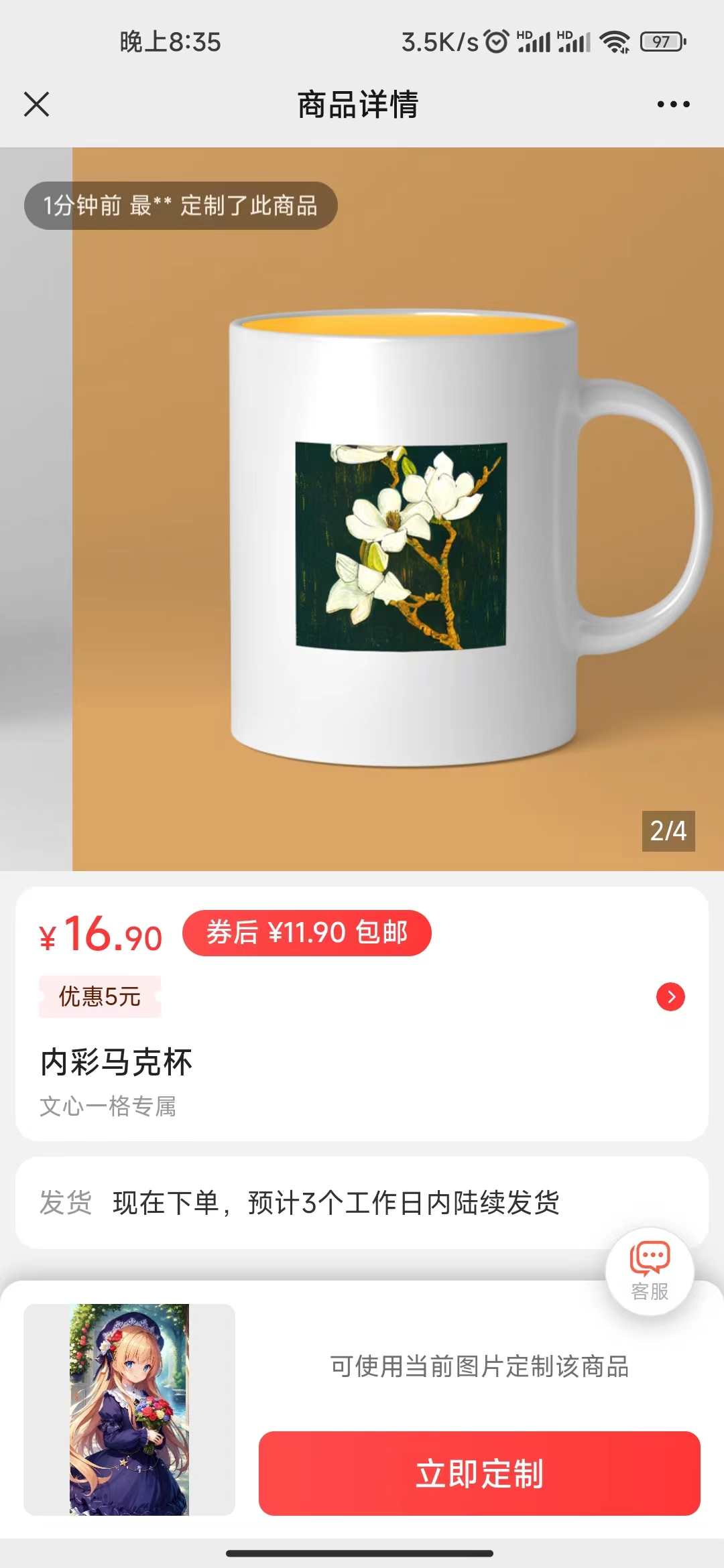View the mug product image fullscreen

[402, 536]
